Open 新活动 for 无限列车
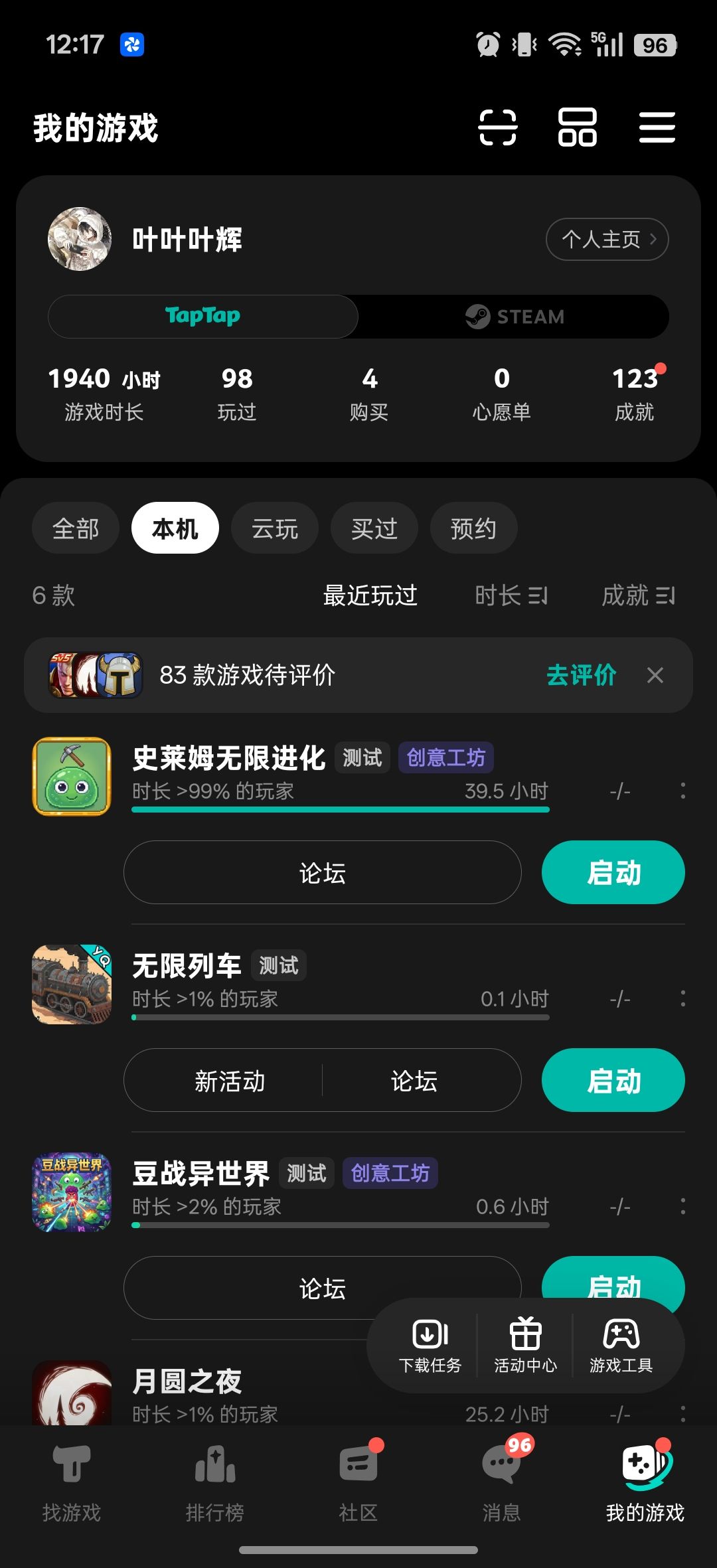Image resolution: width=717 pixels, height=1568 pixels. pyautogui.click(x=230, y=1081)
